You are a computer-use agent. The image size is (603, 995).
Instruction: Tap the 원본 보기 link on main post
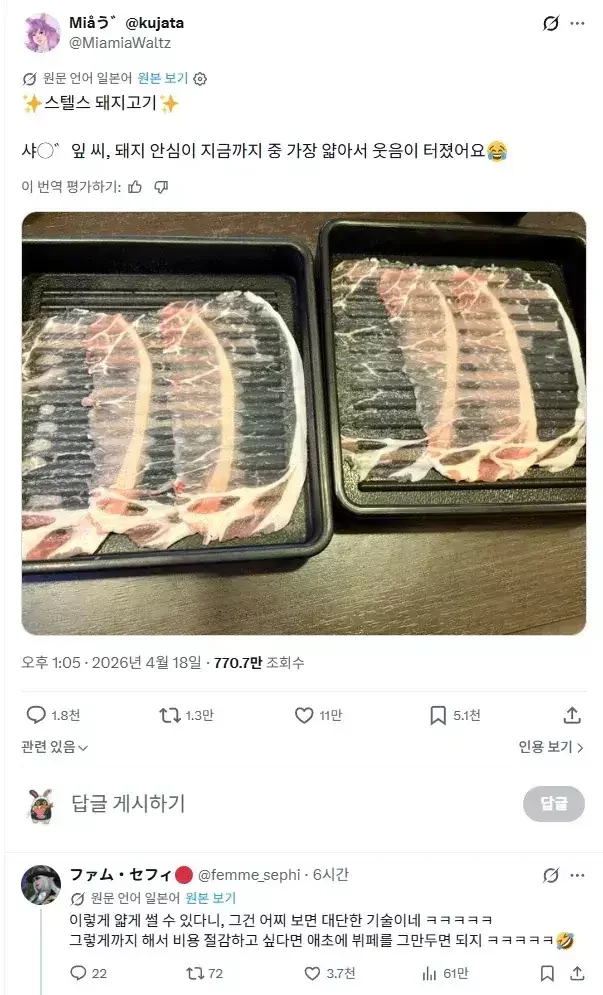163,78
